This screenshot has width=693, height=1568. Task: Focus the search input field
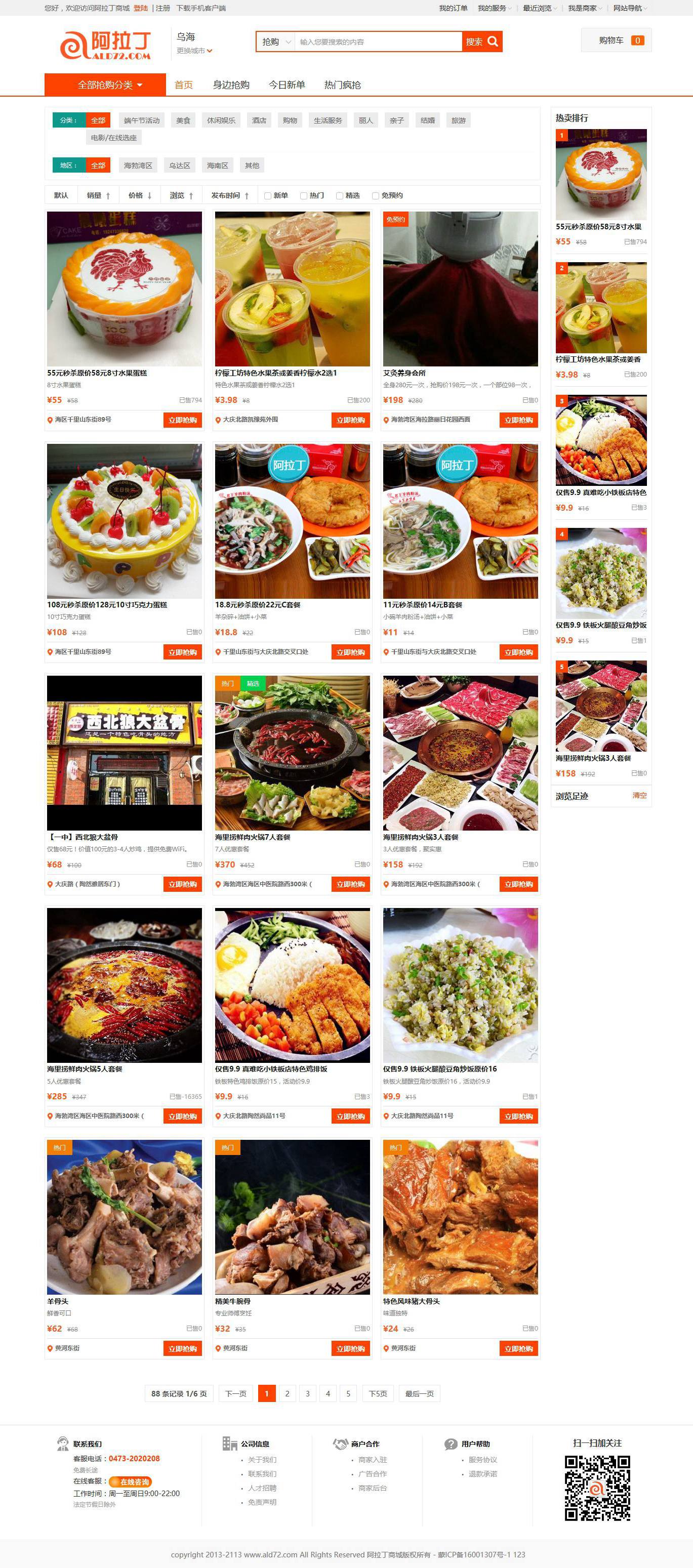[378, 42]
